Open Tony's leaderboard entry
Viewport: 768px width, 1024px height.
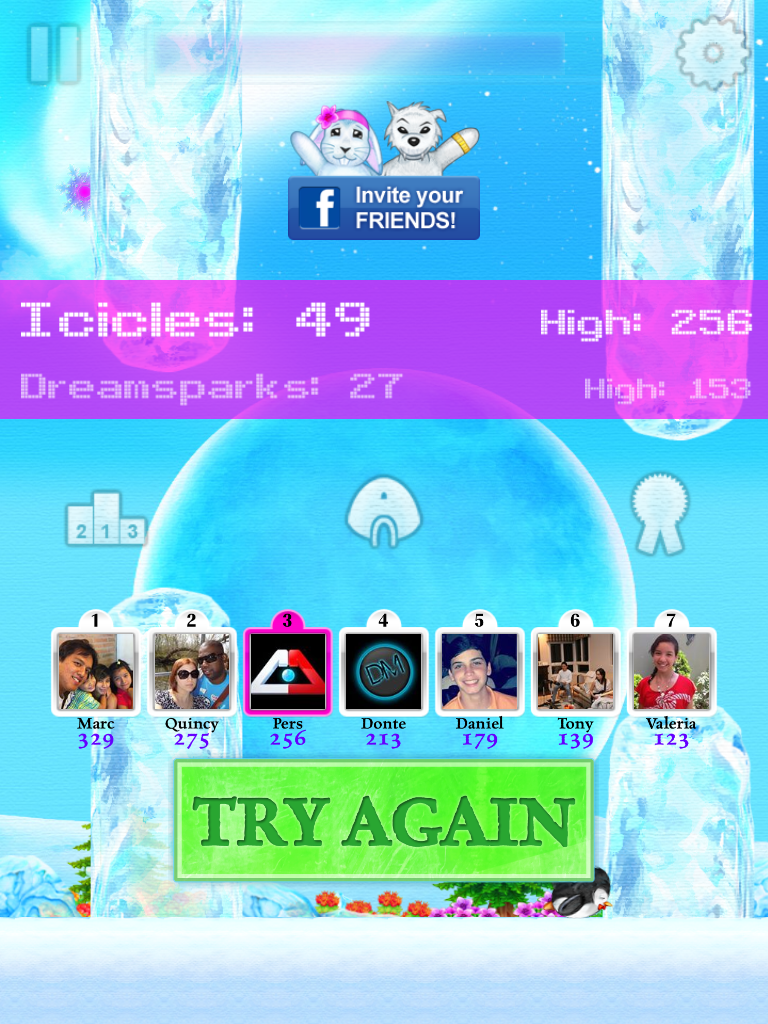coord(575,671)
